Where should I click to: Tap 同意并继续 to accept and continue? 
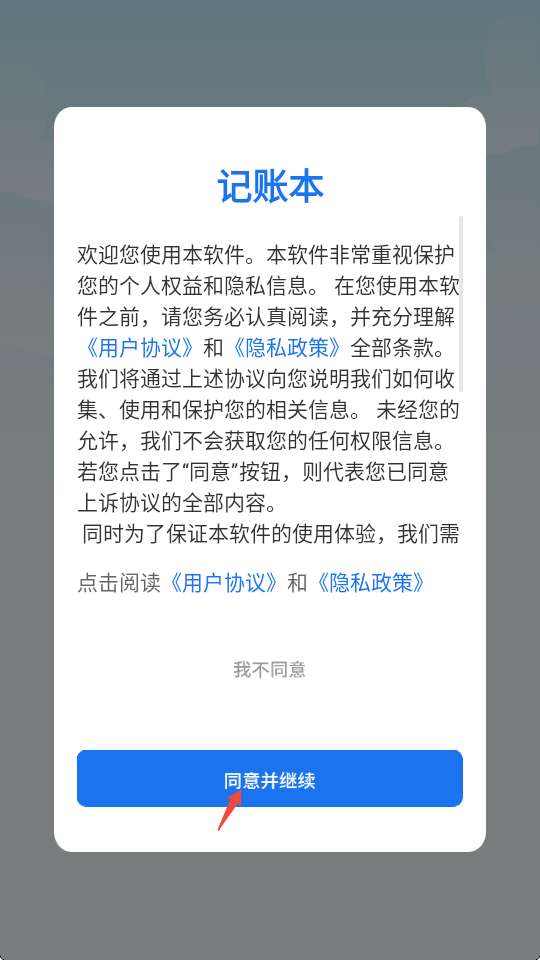[x=269, y=778]
